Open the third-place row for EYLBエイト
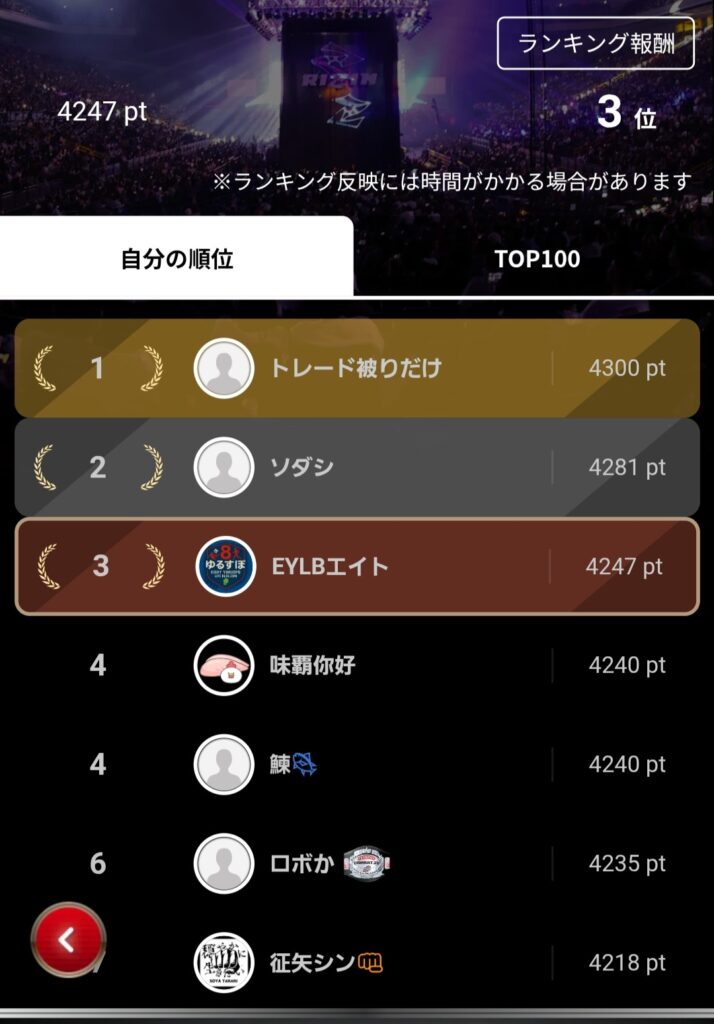 (357, 566)
